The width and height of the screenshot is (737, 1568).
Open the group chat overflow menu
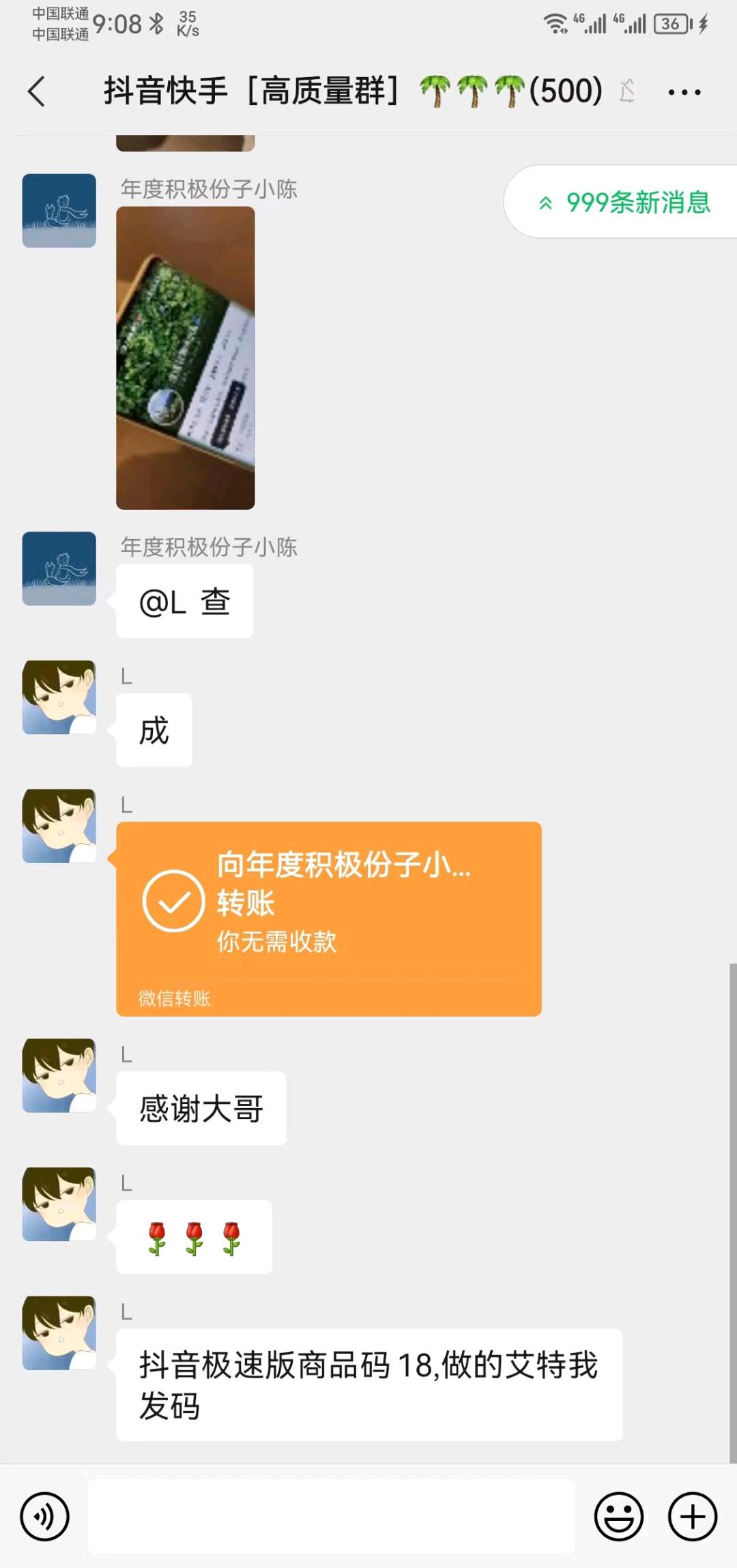pyautogui.click(x=684, y=92)
